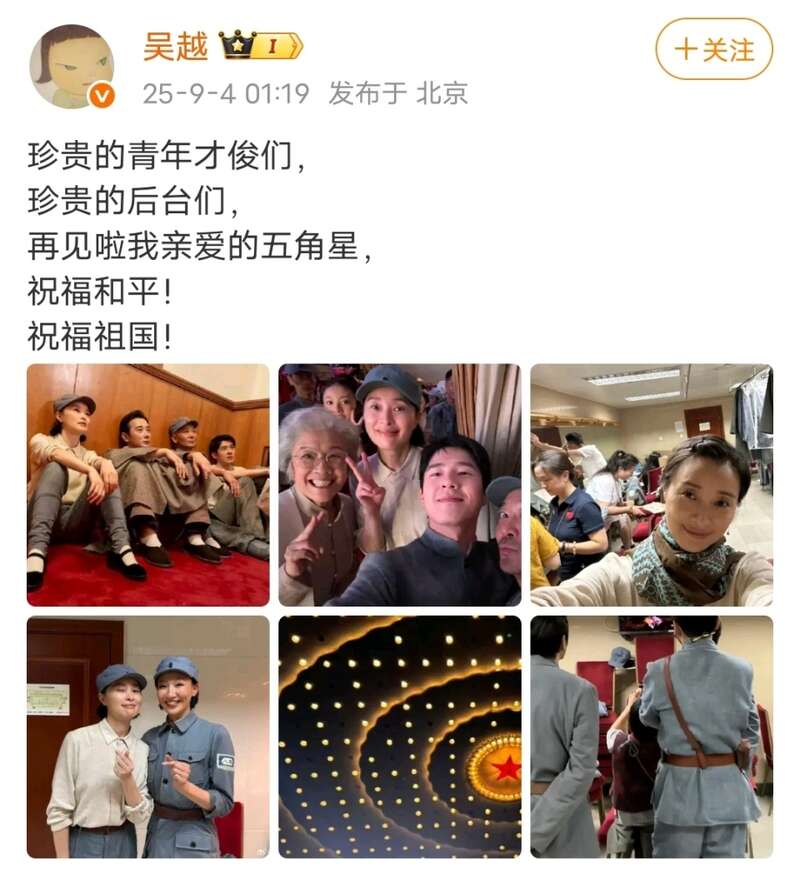The width and height of the screenshot is (800, 874).
Task: Open 吴越's profile avatar
Action: click(71, 66)
